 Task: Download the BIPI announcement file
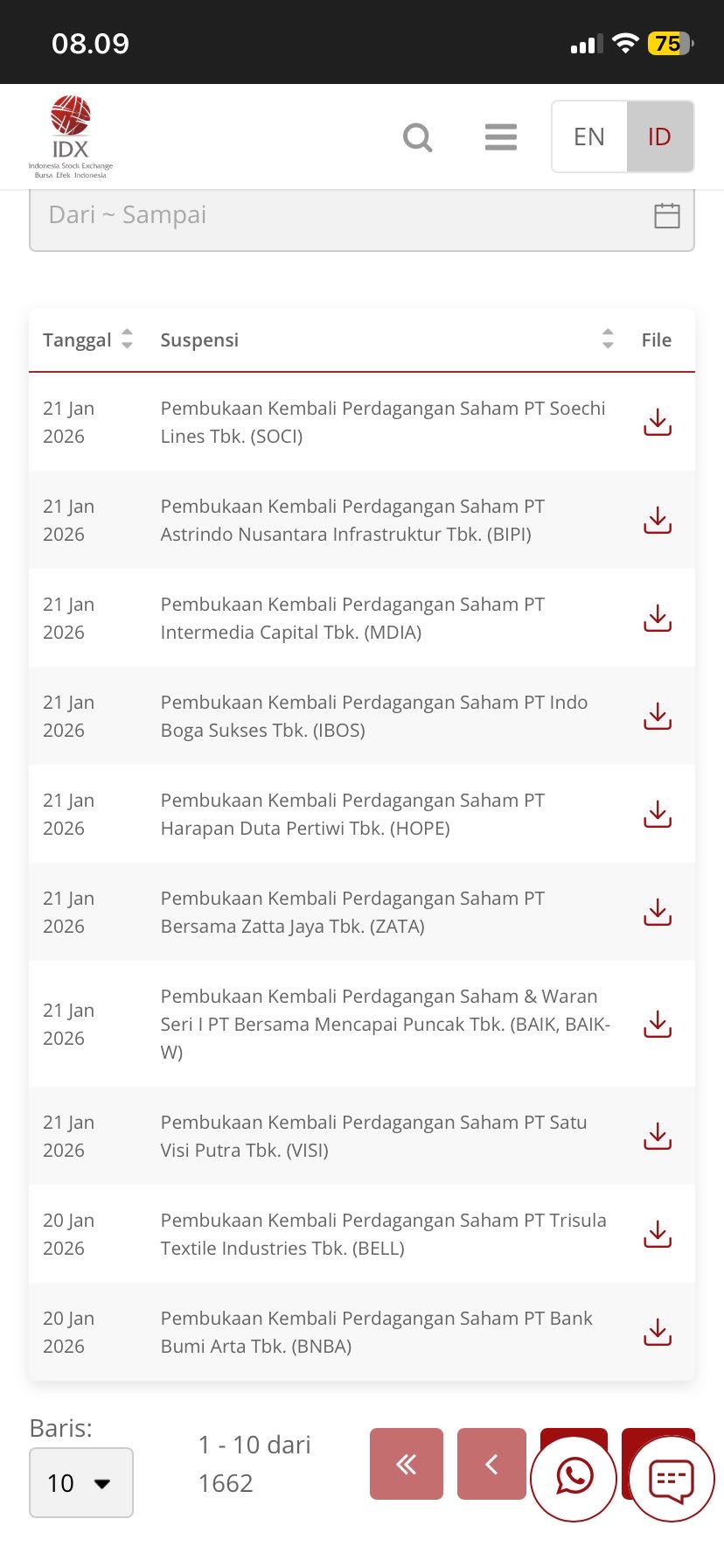(x=658, y=520)
